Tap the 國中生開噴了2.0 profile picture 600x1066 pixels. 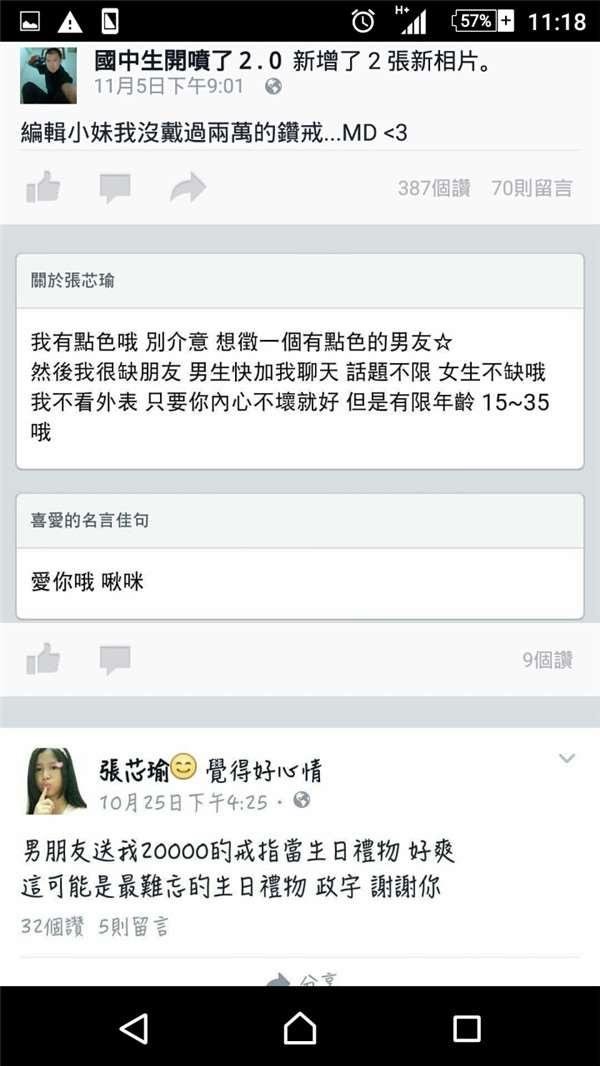click(48, 74)
